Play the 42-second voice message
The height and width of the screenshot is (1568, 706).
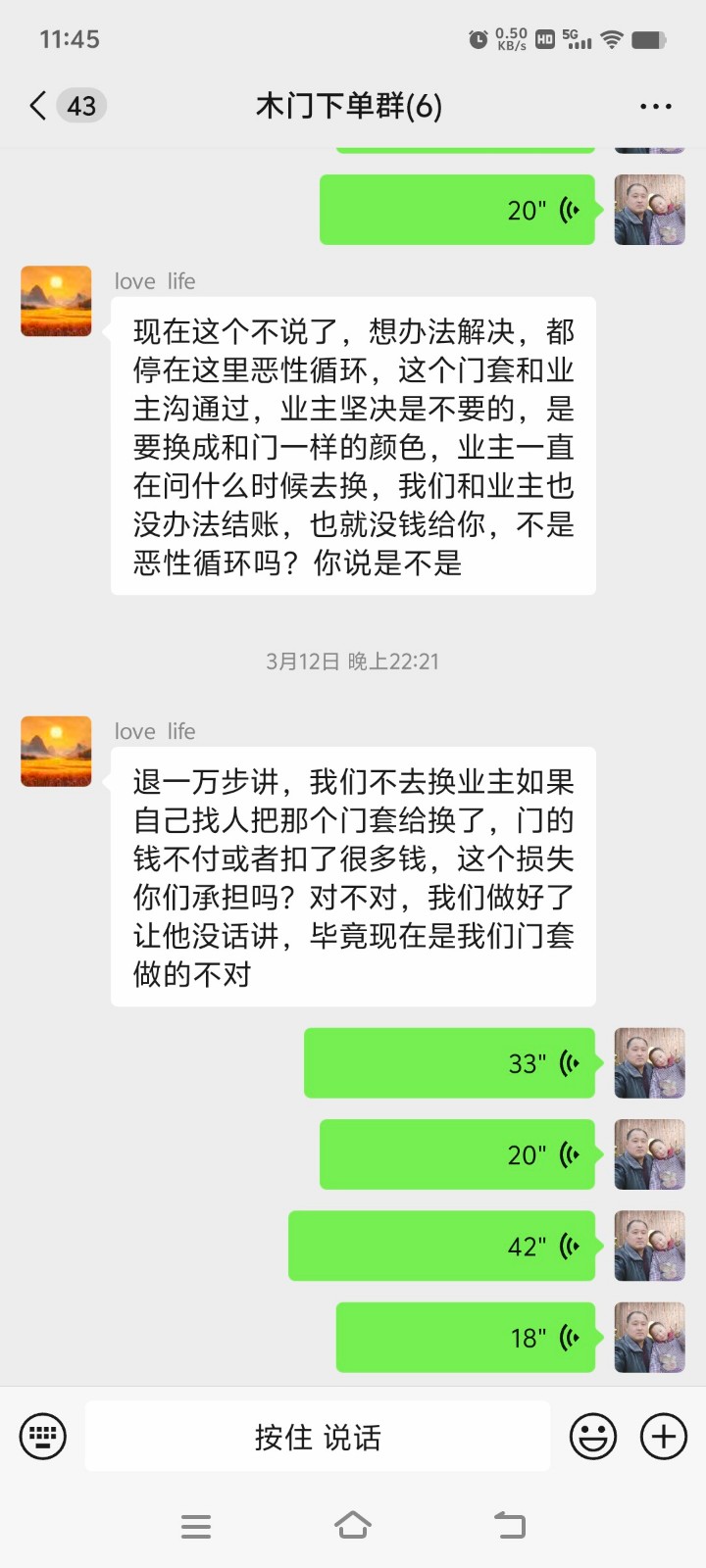click(441, 1247)
